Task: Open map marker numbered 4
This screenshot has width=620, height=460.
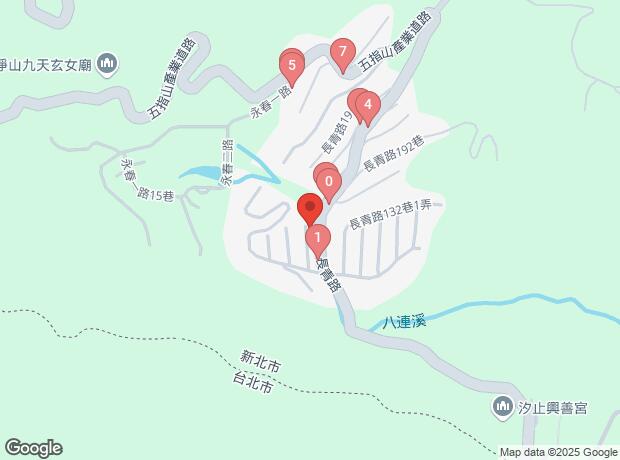Action: pos(368,104)
